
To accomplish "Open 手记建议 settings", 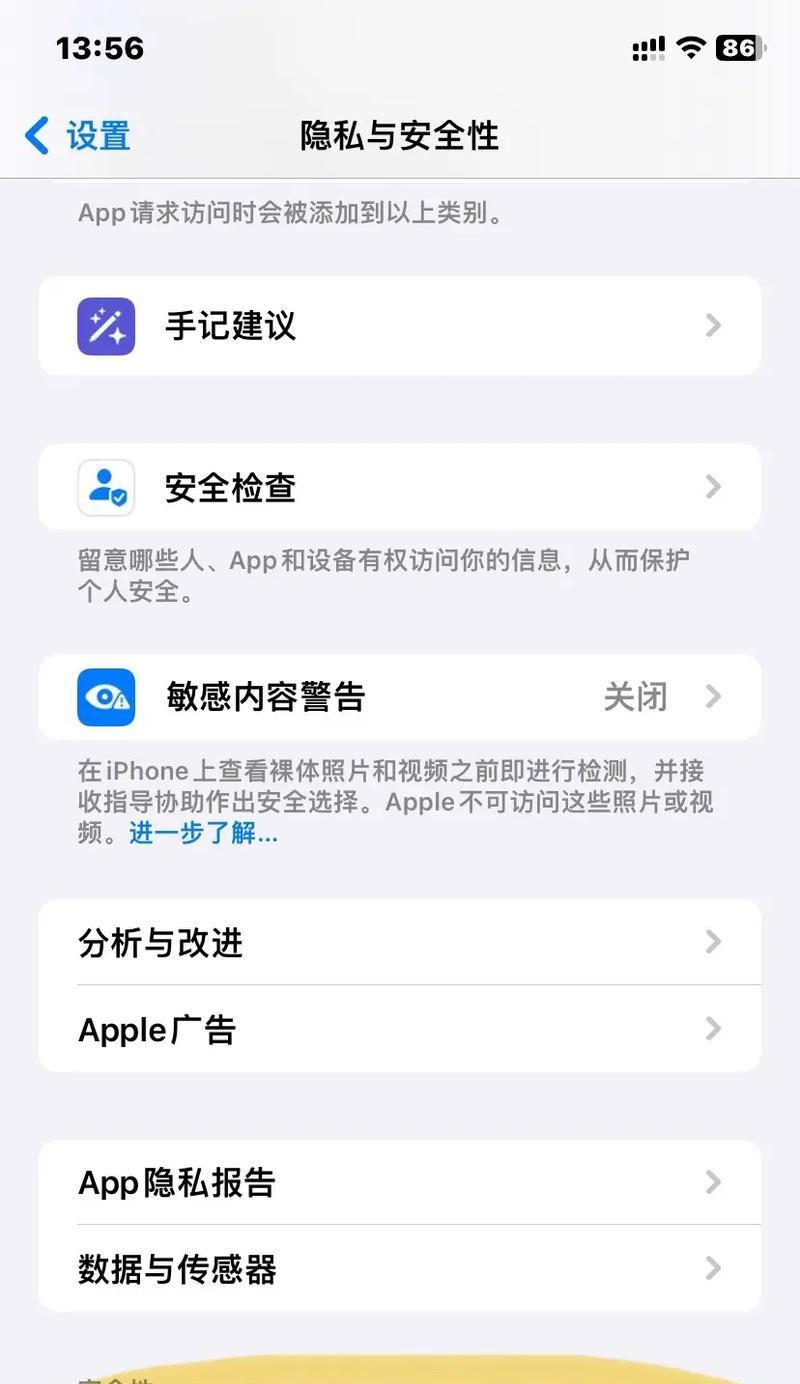I will [400, 326].
